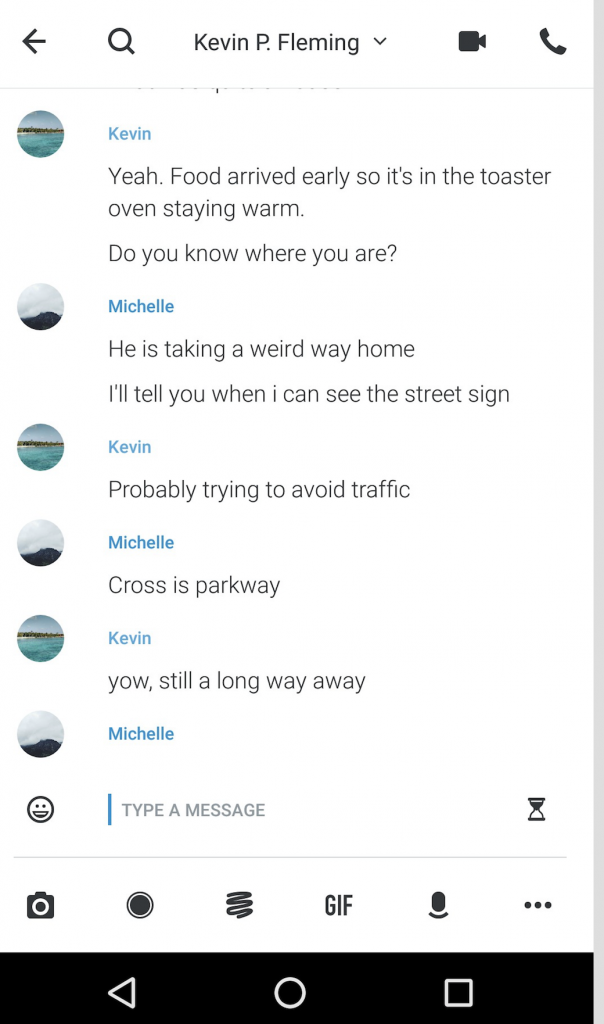
Task: Open the emoji picker
Action: click(40, 810)
